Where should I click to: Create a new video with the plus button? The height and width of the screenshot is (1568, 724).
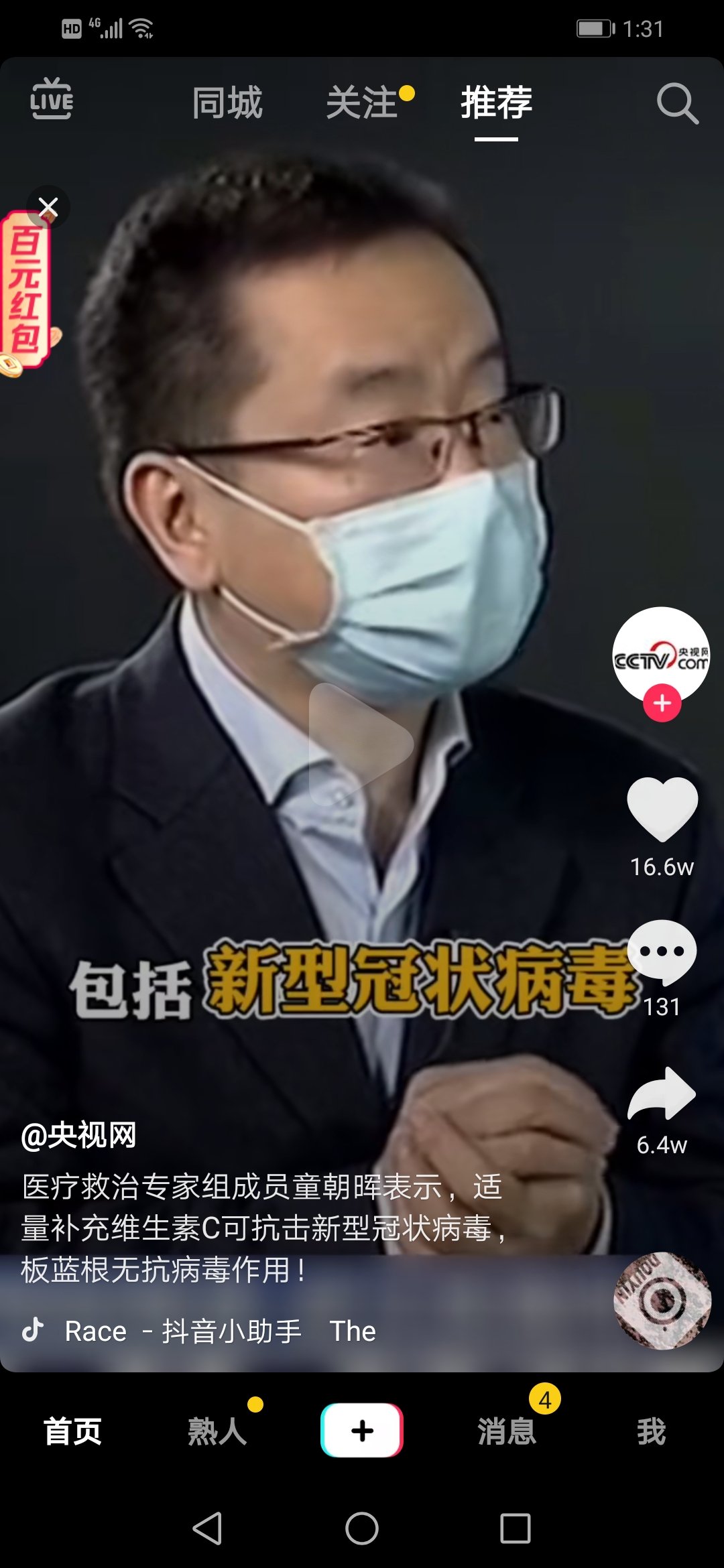(x=362, y=1430)
